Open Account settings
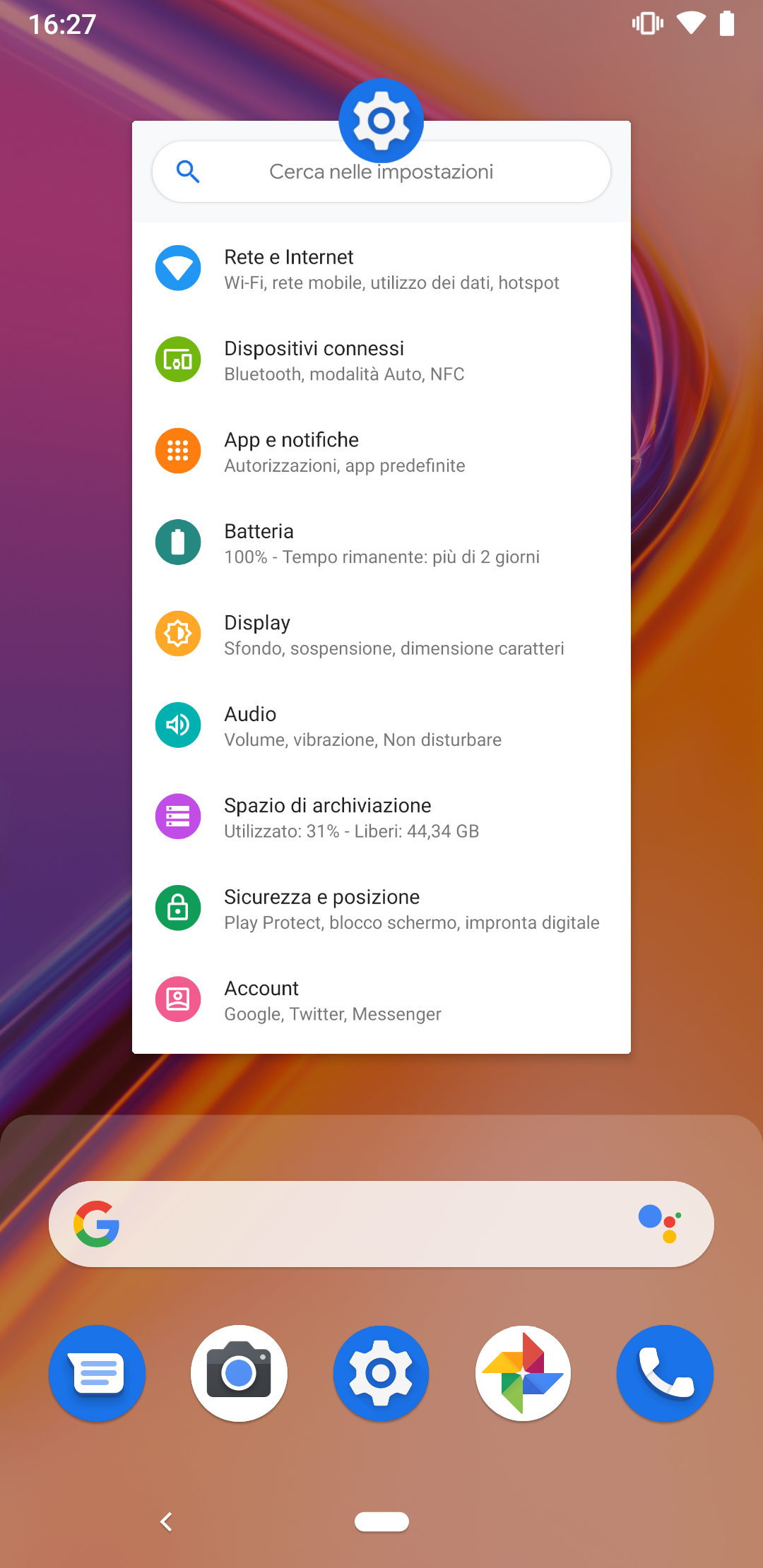Screen dimensions: 763x1568 coord(381,999)
